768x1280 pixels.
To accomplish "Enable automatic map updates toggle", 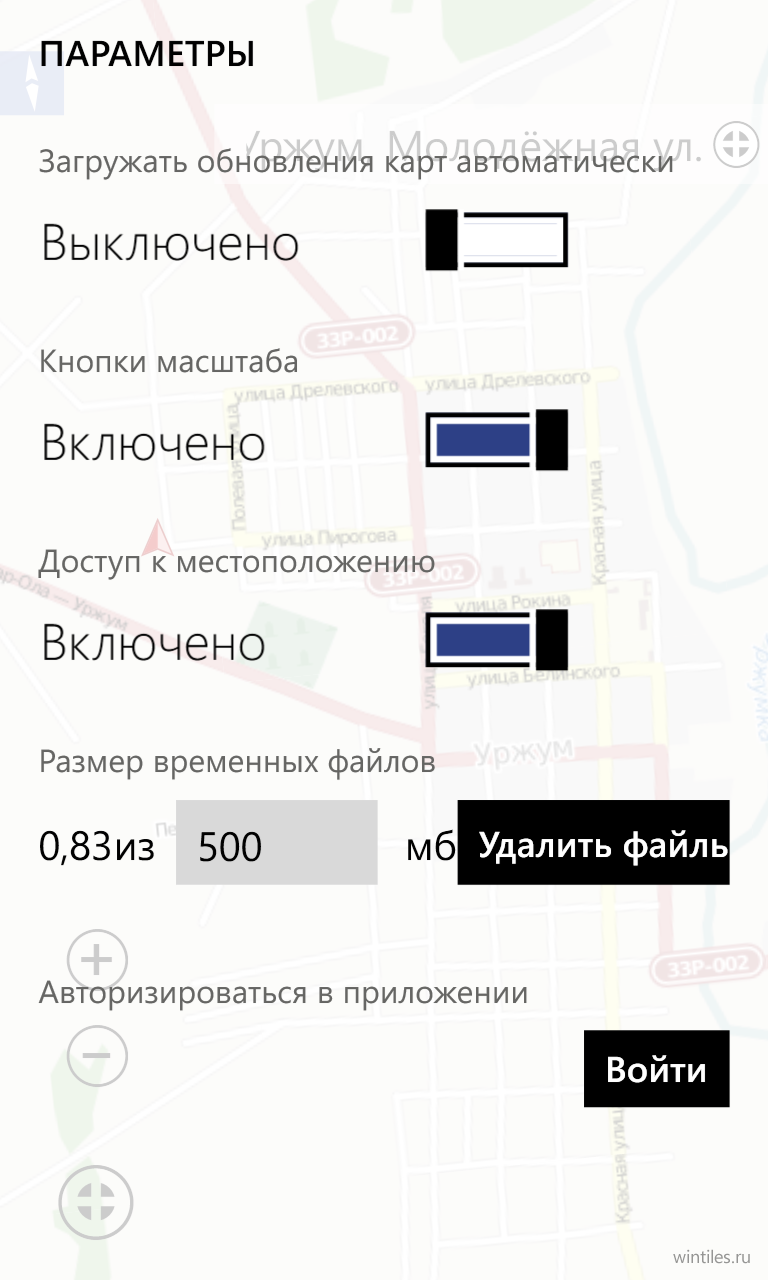I will coord(497,241).
